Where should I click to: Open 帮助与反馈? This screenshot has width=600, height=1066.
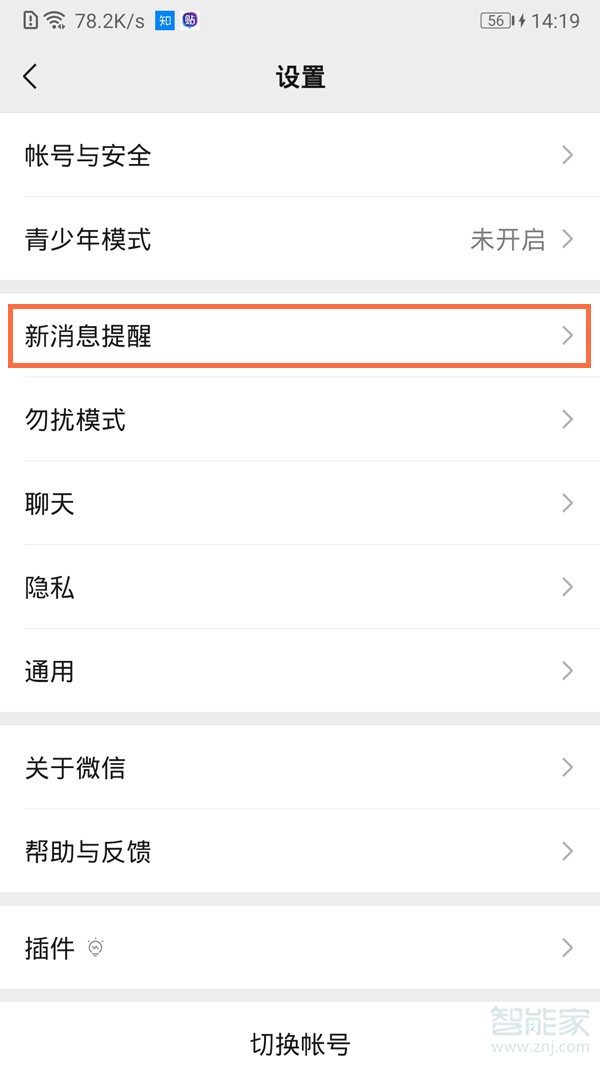(300, 852)
